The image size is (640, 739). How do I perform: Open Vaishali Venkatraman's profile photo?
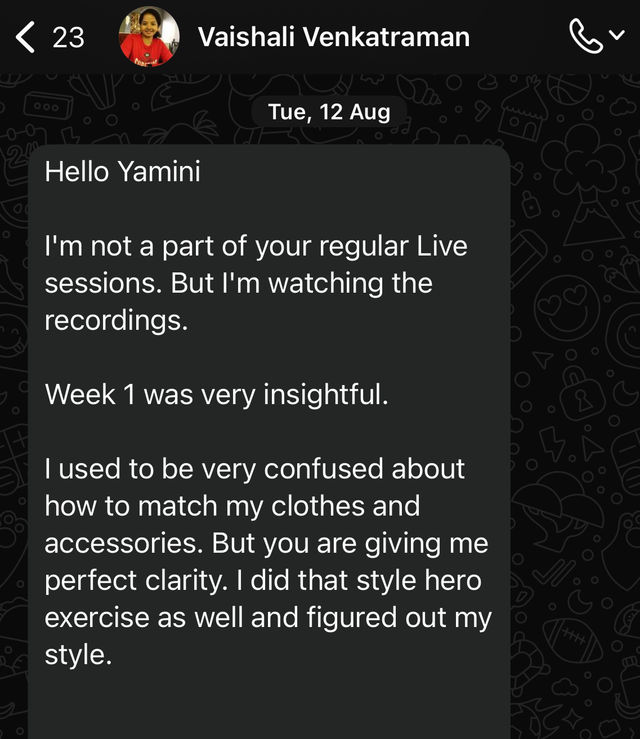[149, 38]
